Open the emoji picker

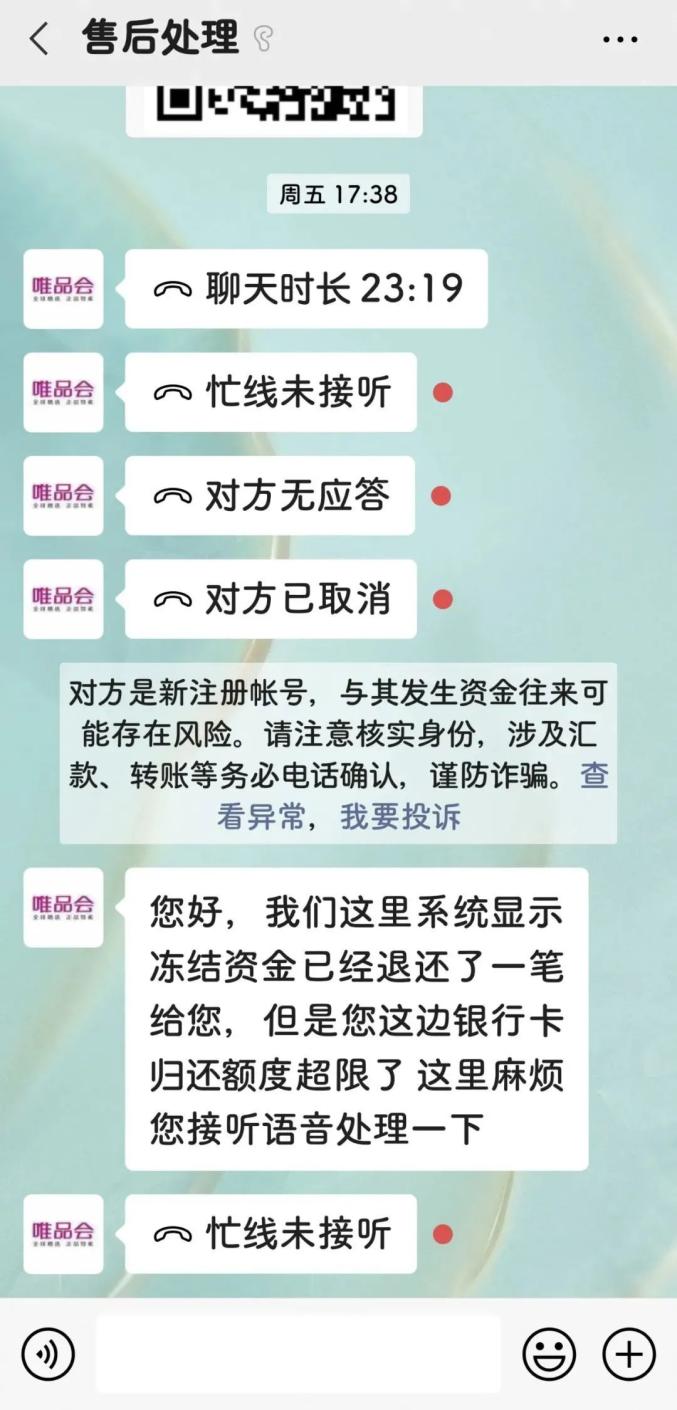[549, 1354]
